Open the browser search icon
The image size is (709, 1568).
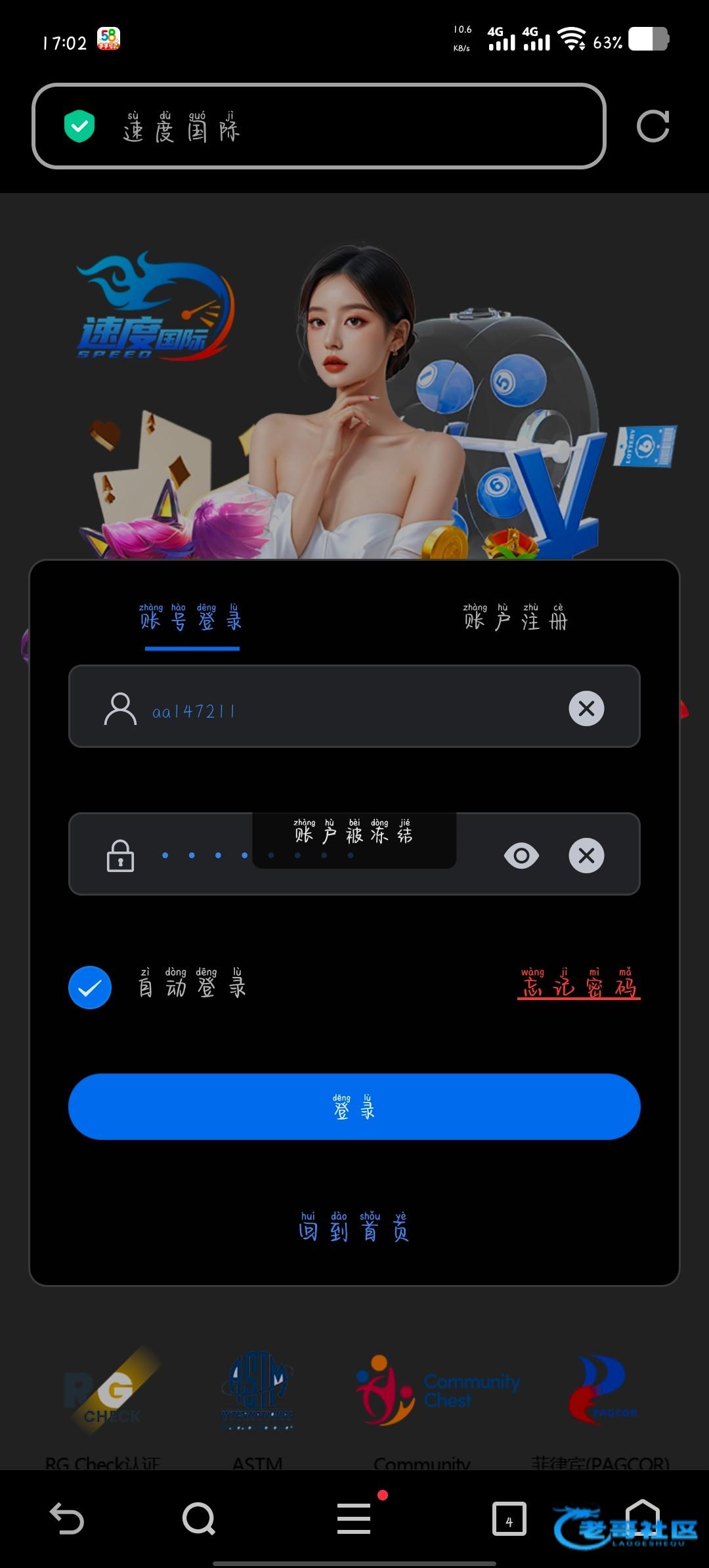tap(198, 1518)
